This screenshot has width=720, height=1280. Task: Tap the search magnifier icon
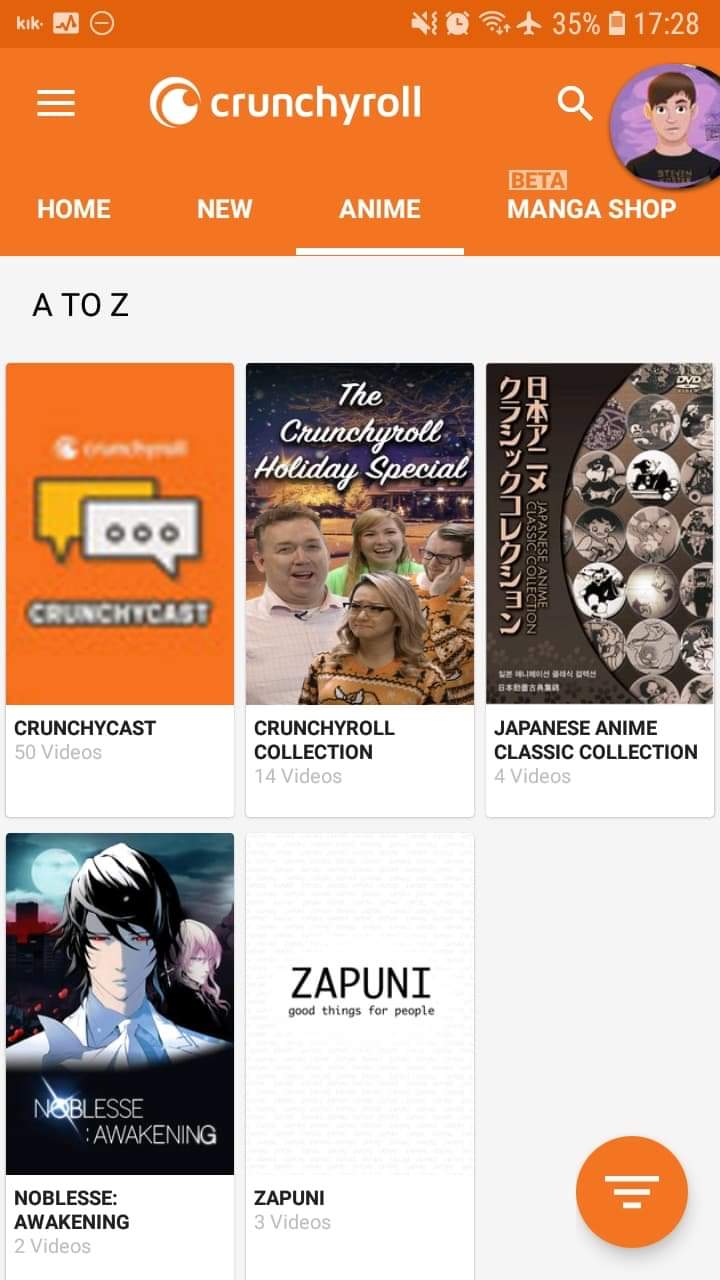pos(574,102)
